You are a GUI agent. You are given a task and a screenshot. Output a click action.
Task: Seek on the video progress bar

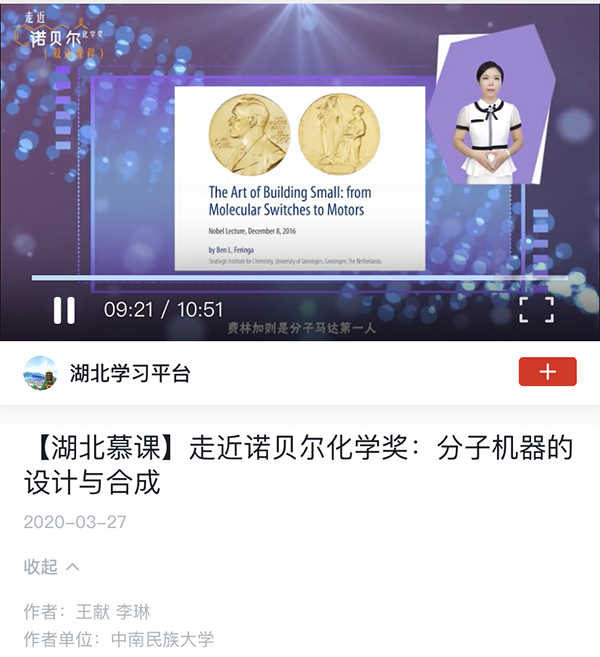coord(300,278)
